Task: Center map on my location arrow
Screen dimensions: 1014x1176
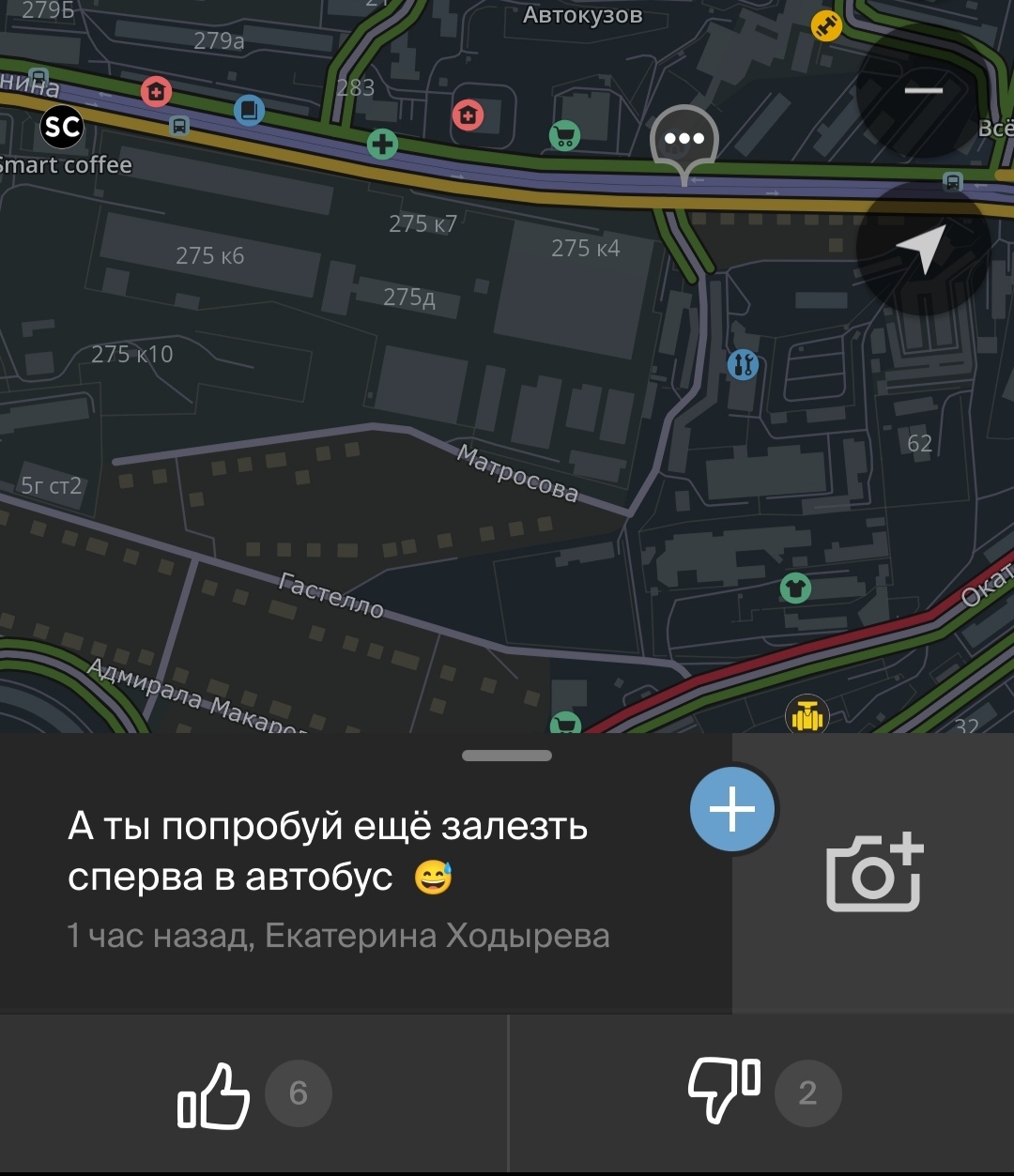Action: (923, 249)
